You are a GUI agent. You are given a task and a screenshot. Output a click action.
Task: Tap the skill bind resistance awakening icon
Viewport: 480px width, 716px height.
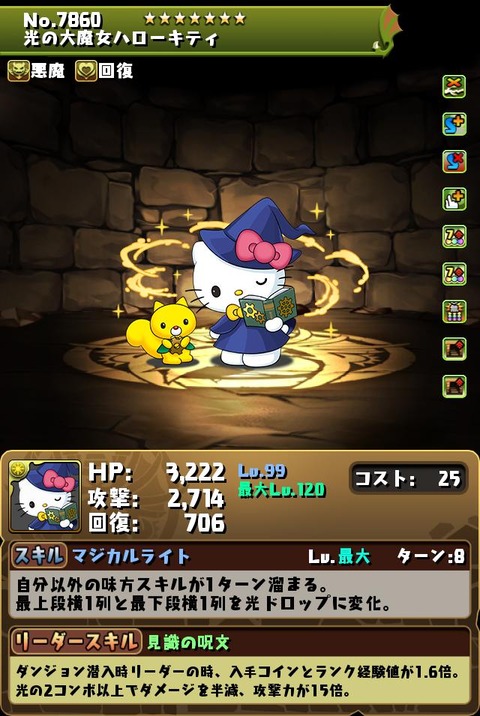pyautogui.click(x=454, y=162)
